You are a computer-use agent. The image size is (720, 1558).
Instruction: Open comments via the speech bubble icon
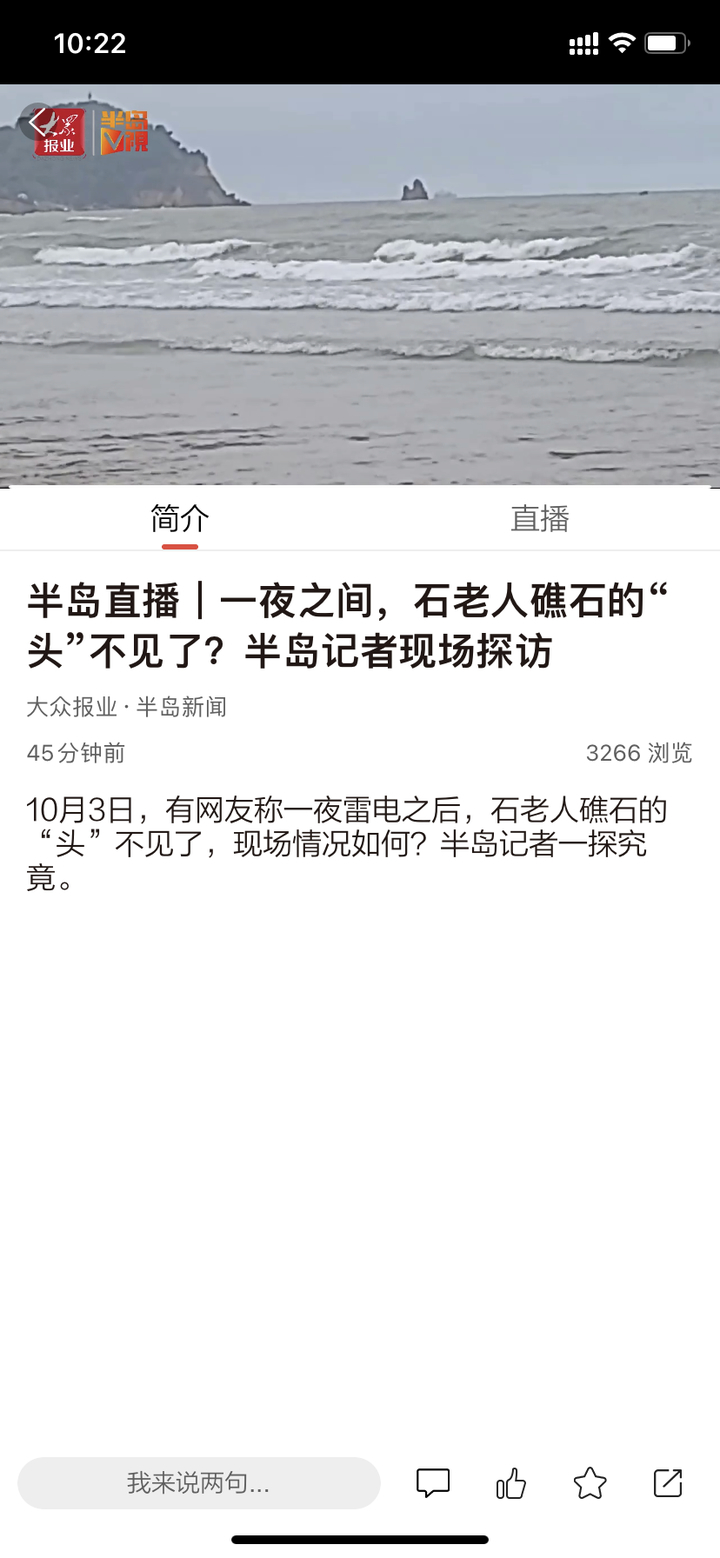click(434, 1484)
